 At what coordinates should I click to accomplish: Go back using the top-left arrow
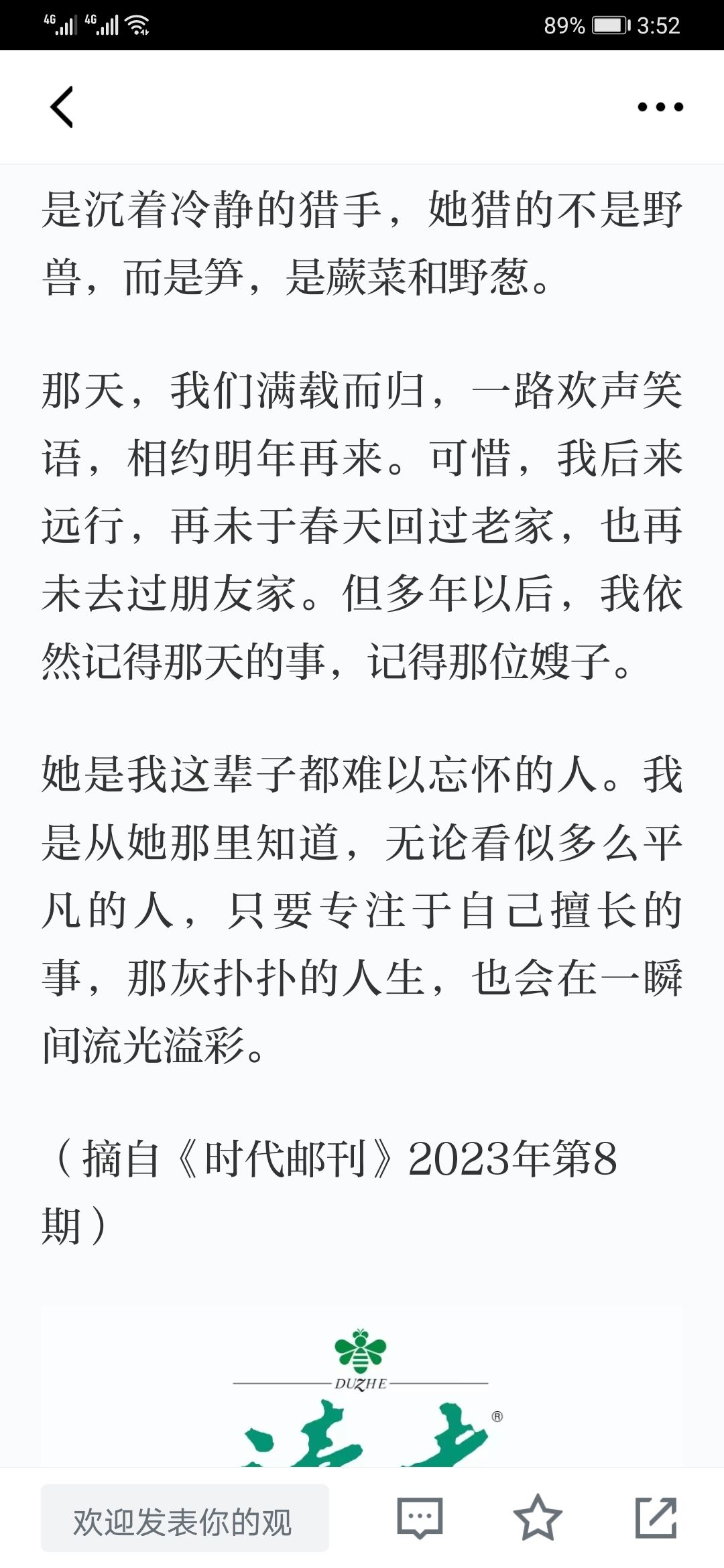(x=62, y=107)
